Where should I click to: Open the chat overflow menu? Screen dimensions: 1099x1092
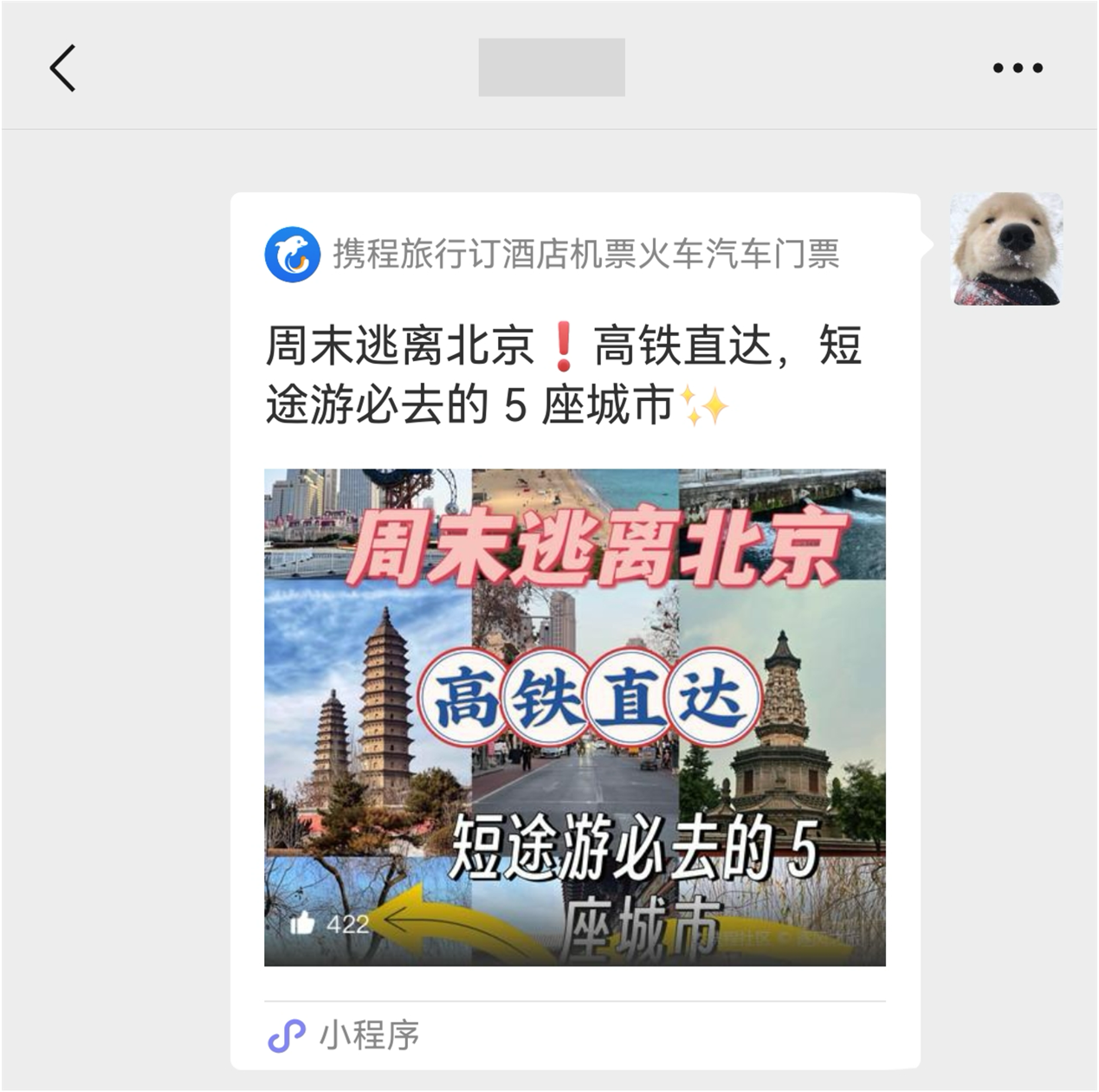[1018, 68]
